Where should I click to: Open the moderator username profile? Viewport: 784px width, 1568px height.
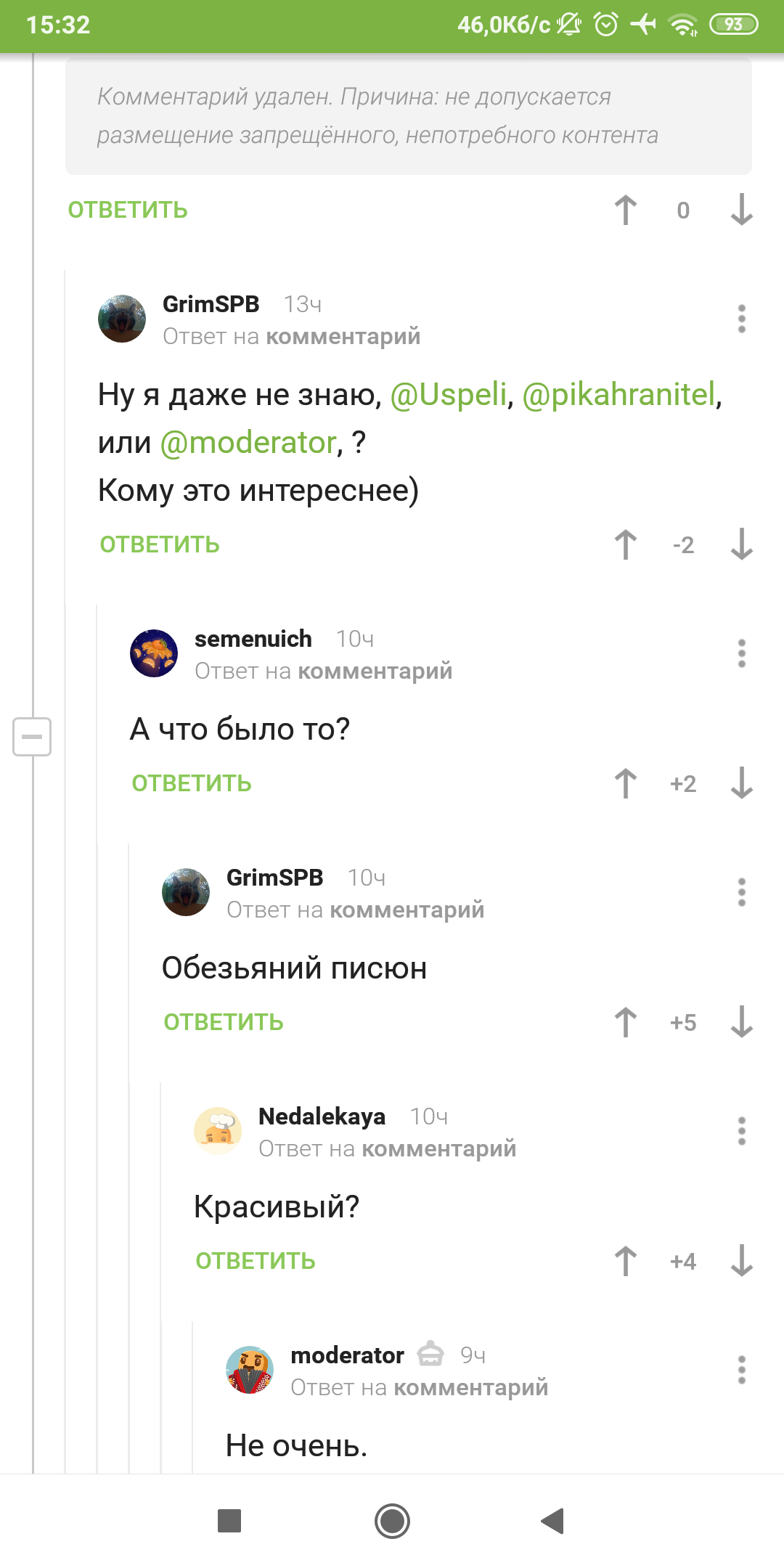point(347,1355)
